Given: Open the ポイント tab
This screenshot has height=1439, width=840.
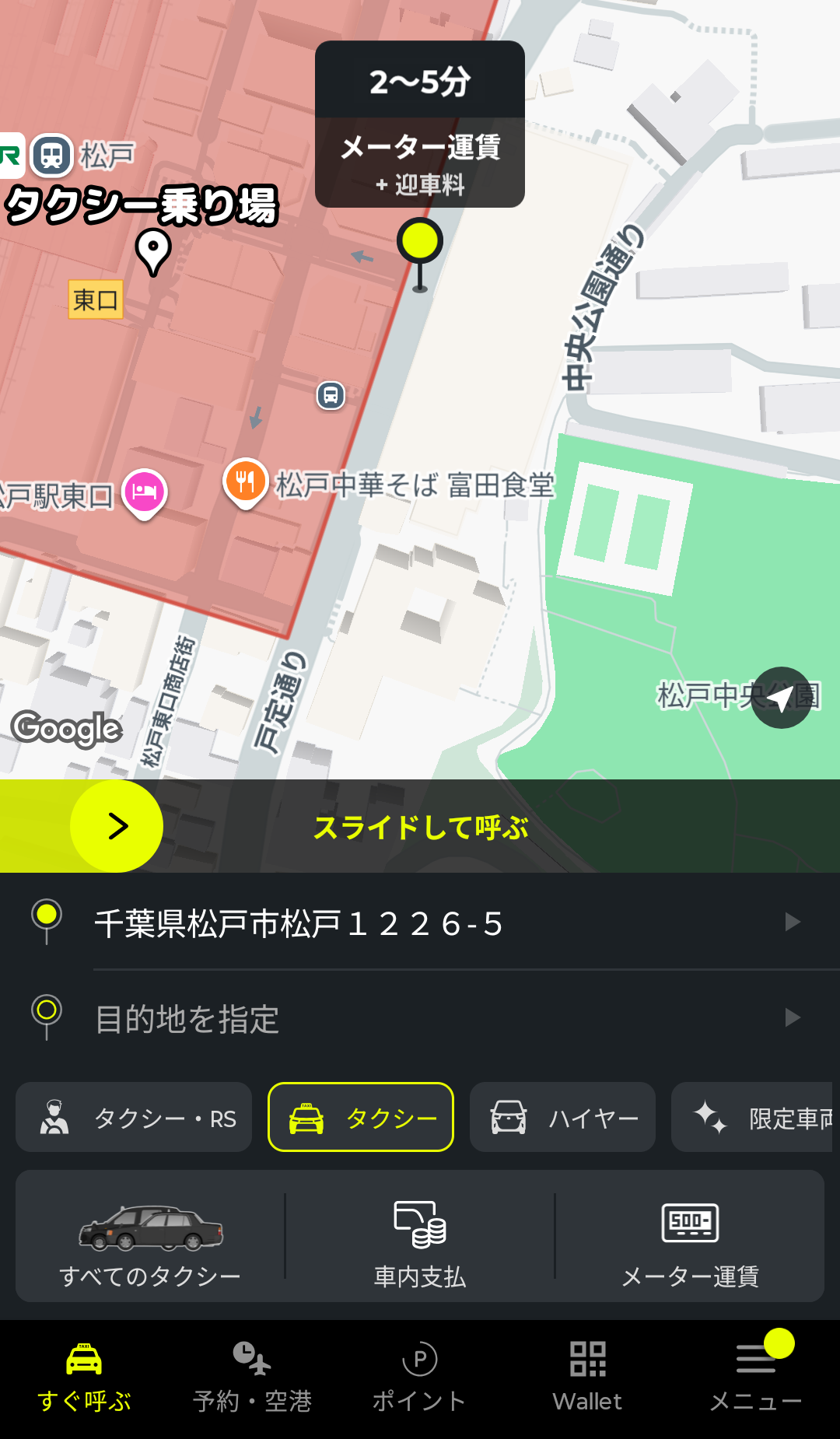Looking at the screenshot, I should [420, 1377].
